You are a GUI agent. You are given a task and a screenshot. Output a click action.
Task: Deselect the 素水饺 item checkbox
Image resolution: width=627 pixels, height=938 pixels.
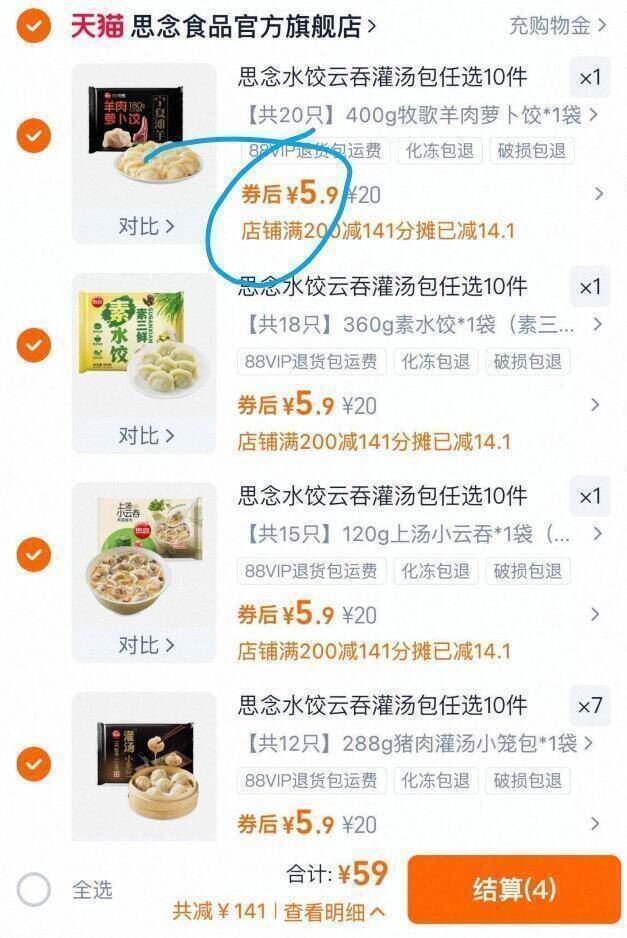pyautogui.click(x=33, y=346)
